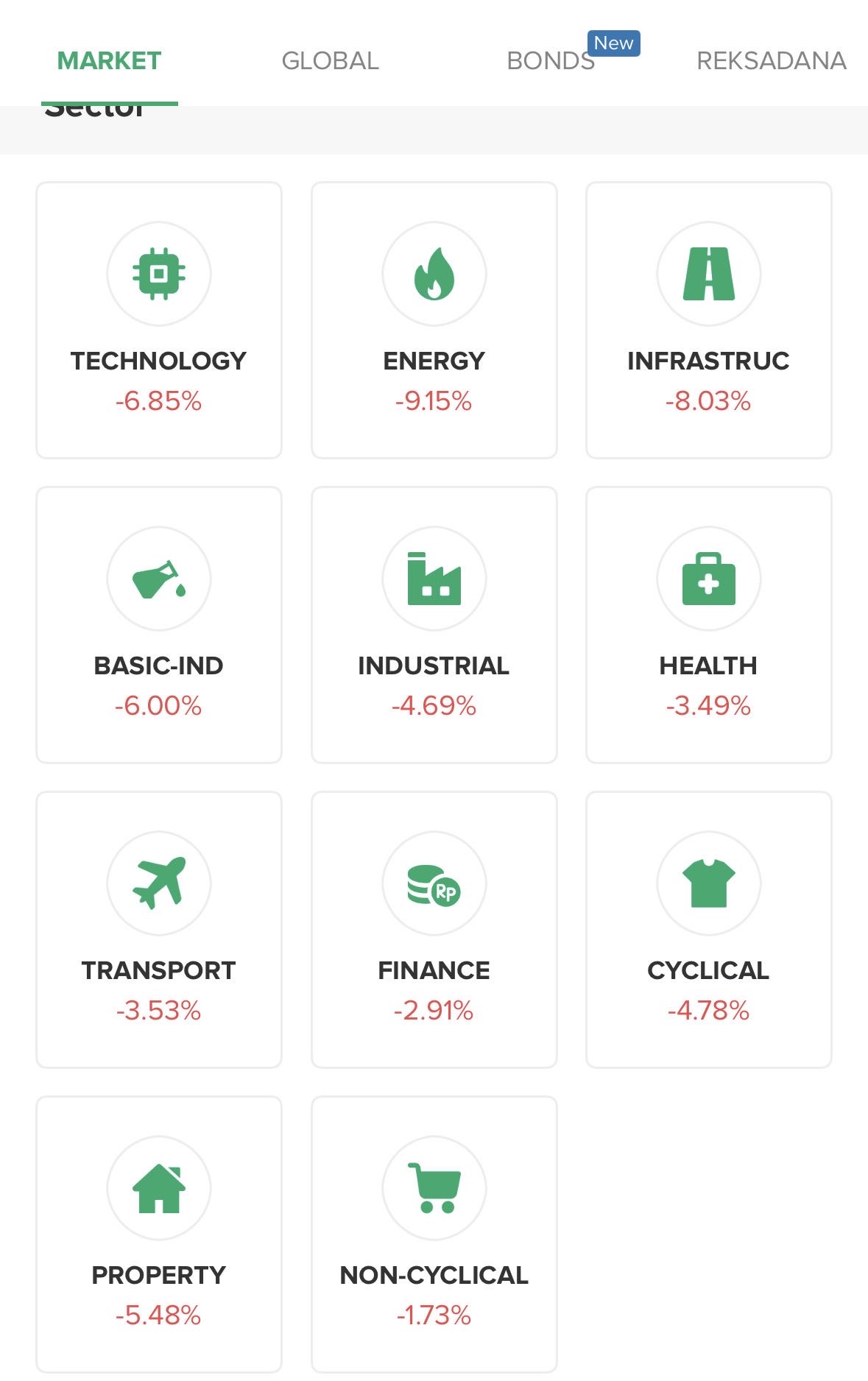Screen dimensions: 868x1381
Task: Tap the Basic-Ind sector card
Action: point(159,625)
